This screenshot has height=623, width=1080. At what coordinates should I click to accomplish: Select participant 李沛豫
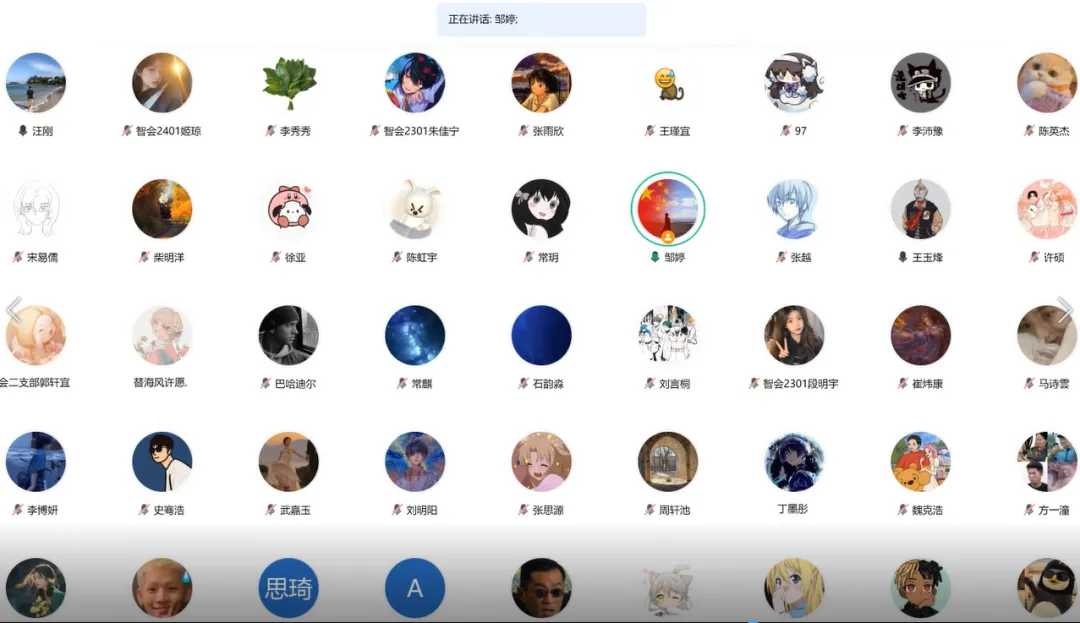(920, 83)
